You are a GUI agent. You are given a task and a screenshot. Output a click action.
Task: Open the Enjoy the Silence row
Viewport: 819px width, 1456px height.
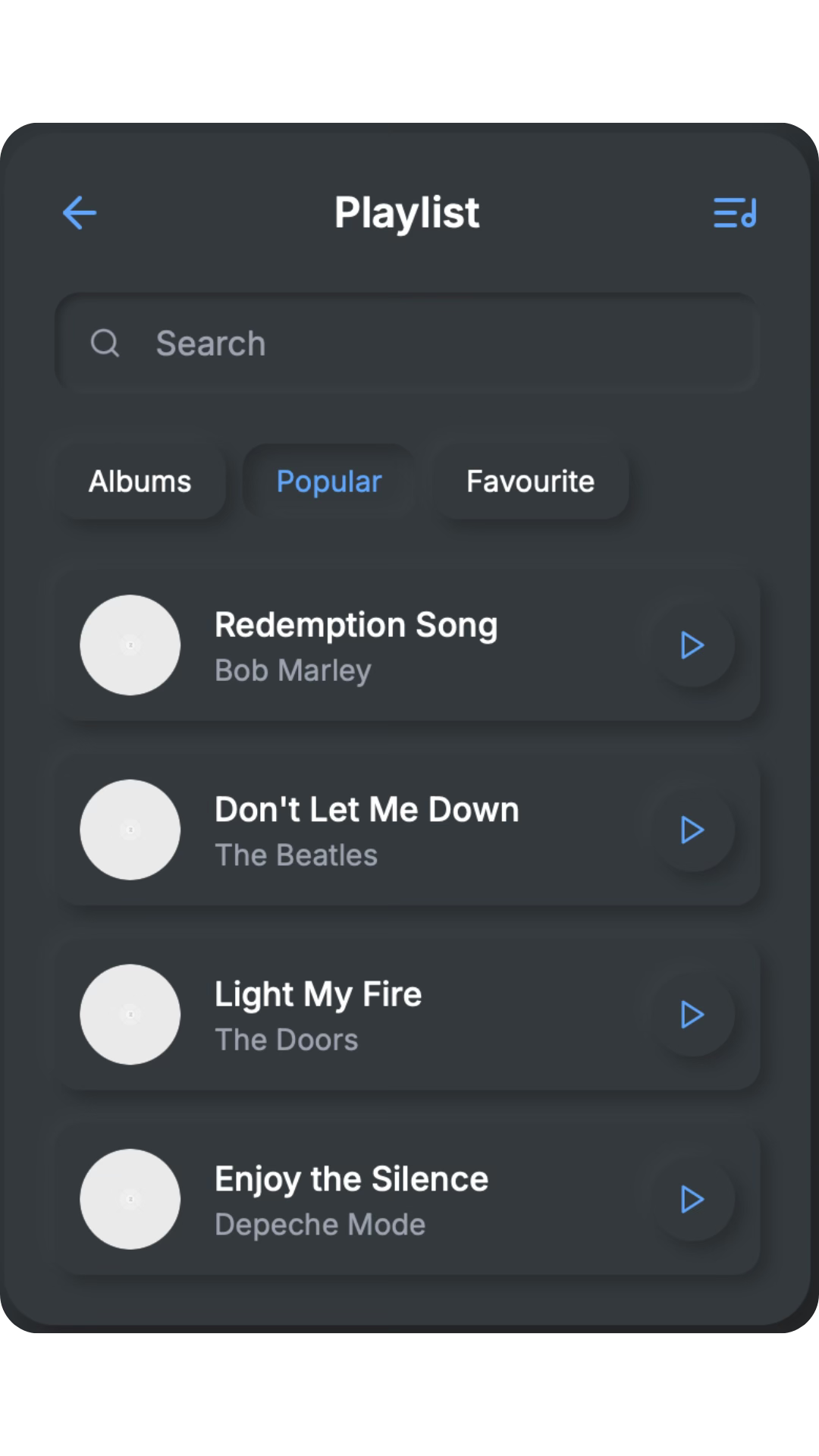point(408,1199)
